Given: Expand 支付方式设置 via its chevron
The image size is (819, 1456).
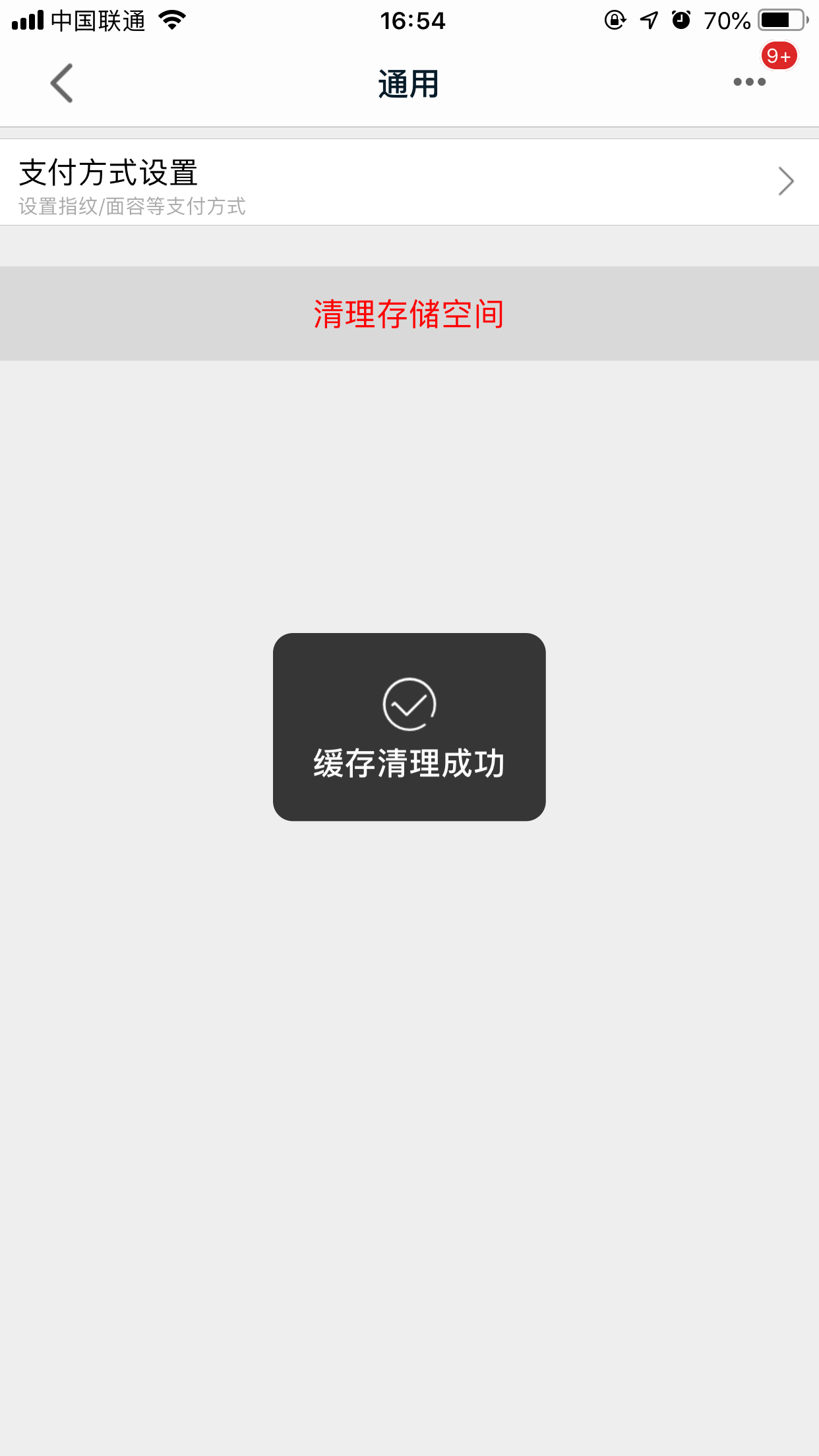Looking at the screenshot, I should (x=784, y=181).
